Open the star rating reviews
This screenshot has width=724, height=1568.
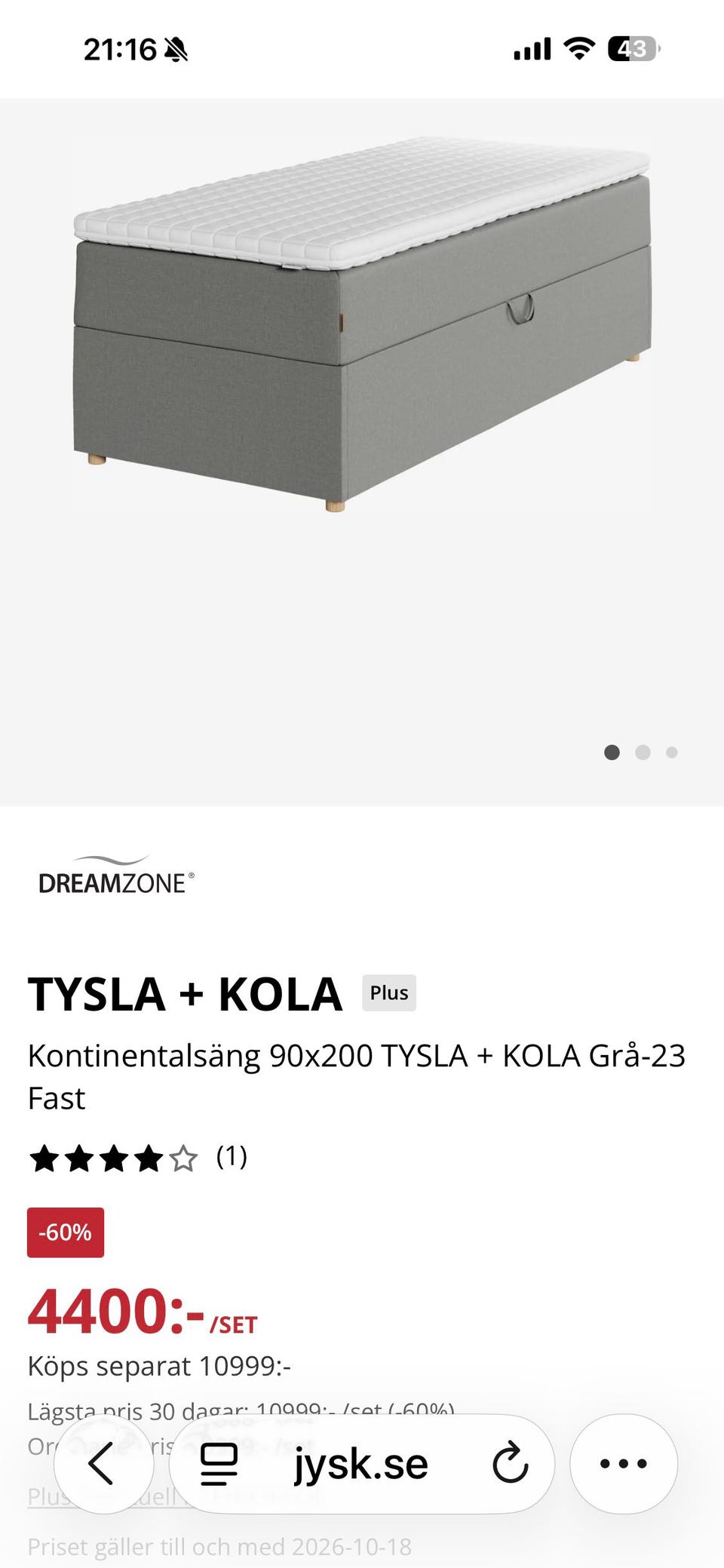(x=138, y=1158)
